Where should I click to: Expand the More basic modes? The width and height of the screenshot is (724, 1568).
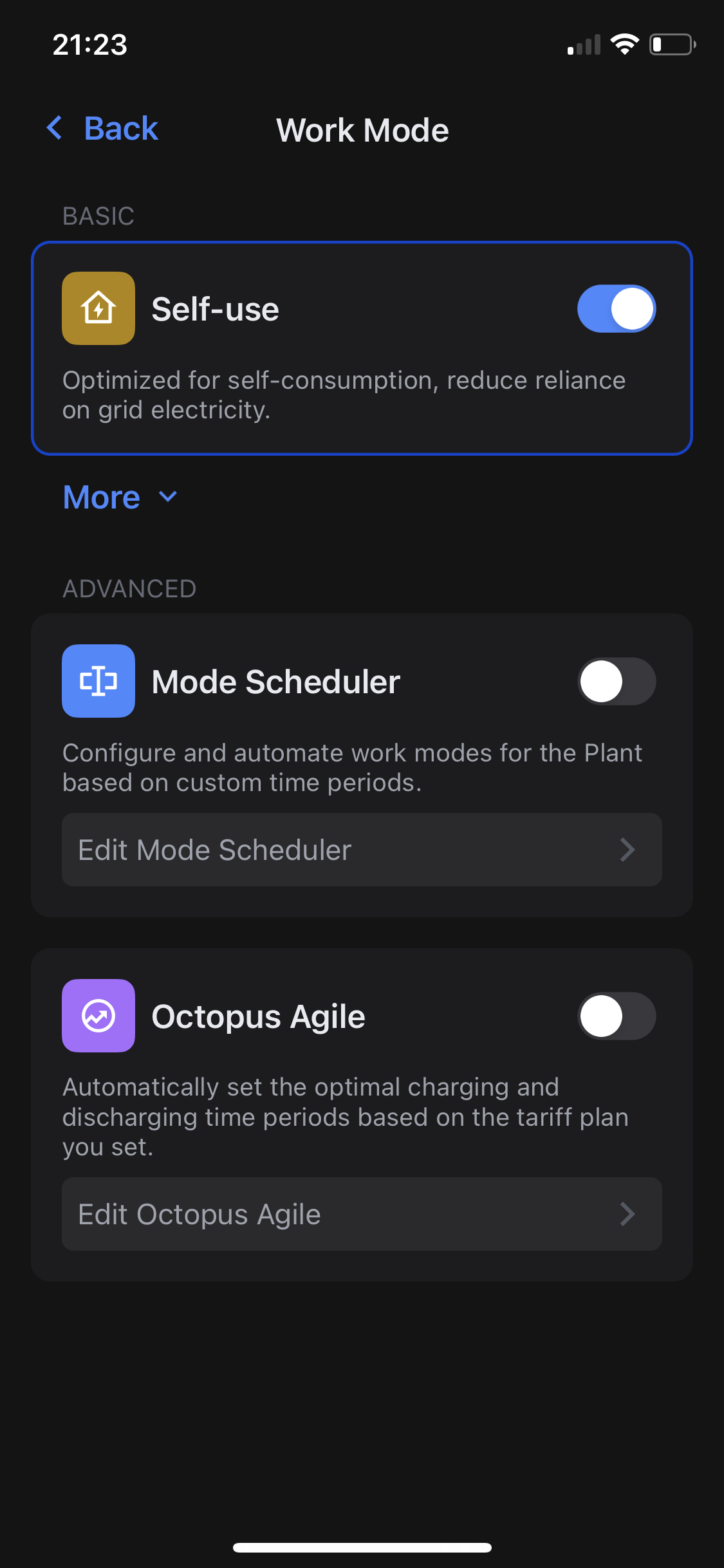click(x=120, y=497)
